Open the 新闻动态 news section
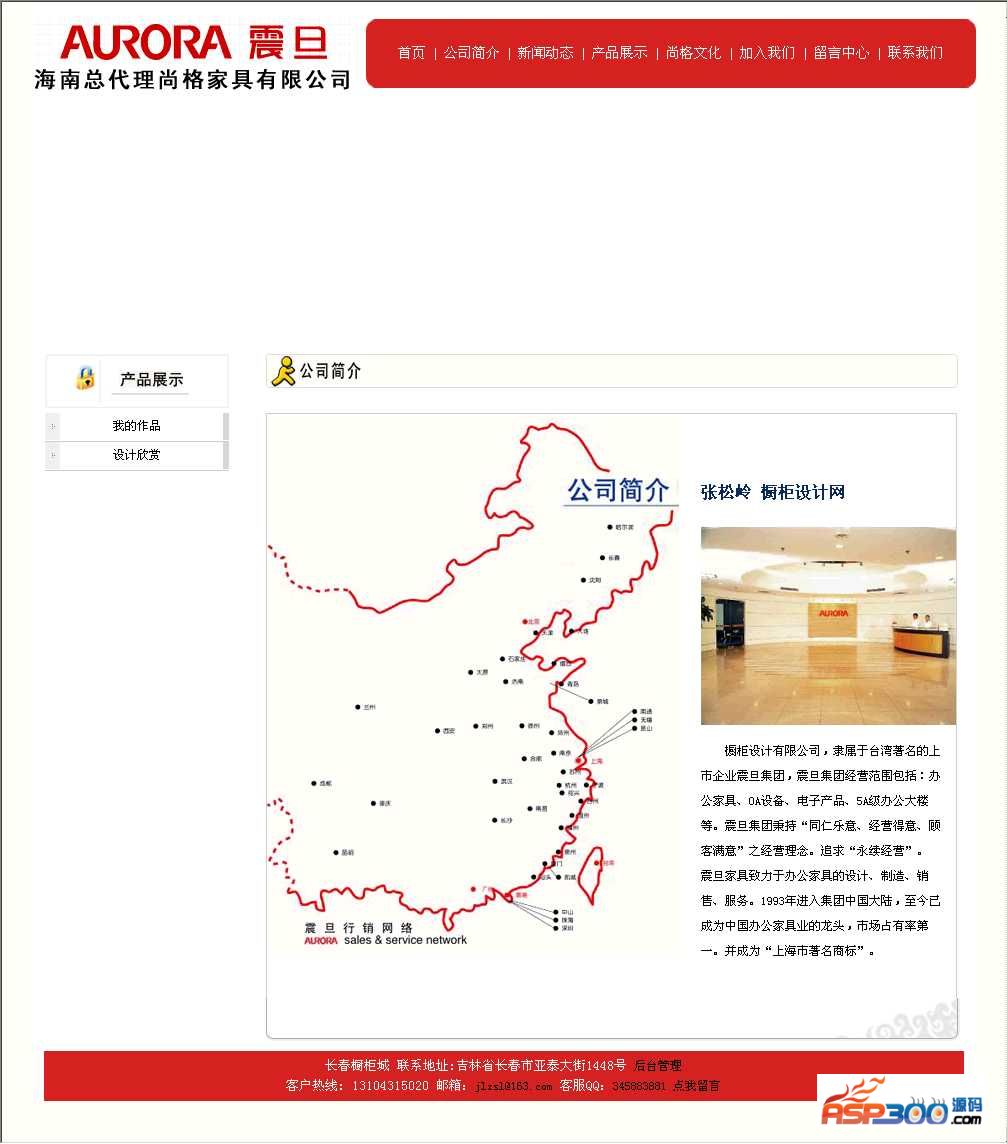 point(545,53)
